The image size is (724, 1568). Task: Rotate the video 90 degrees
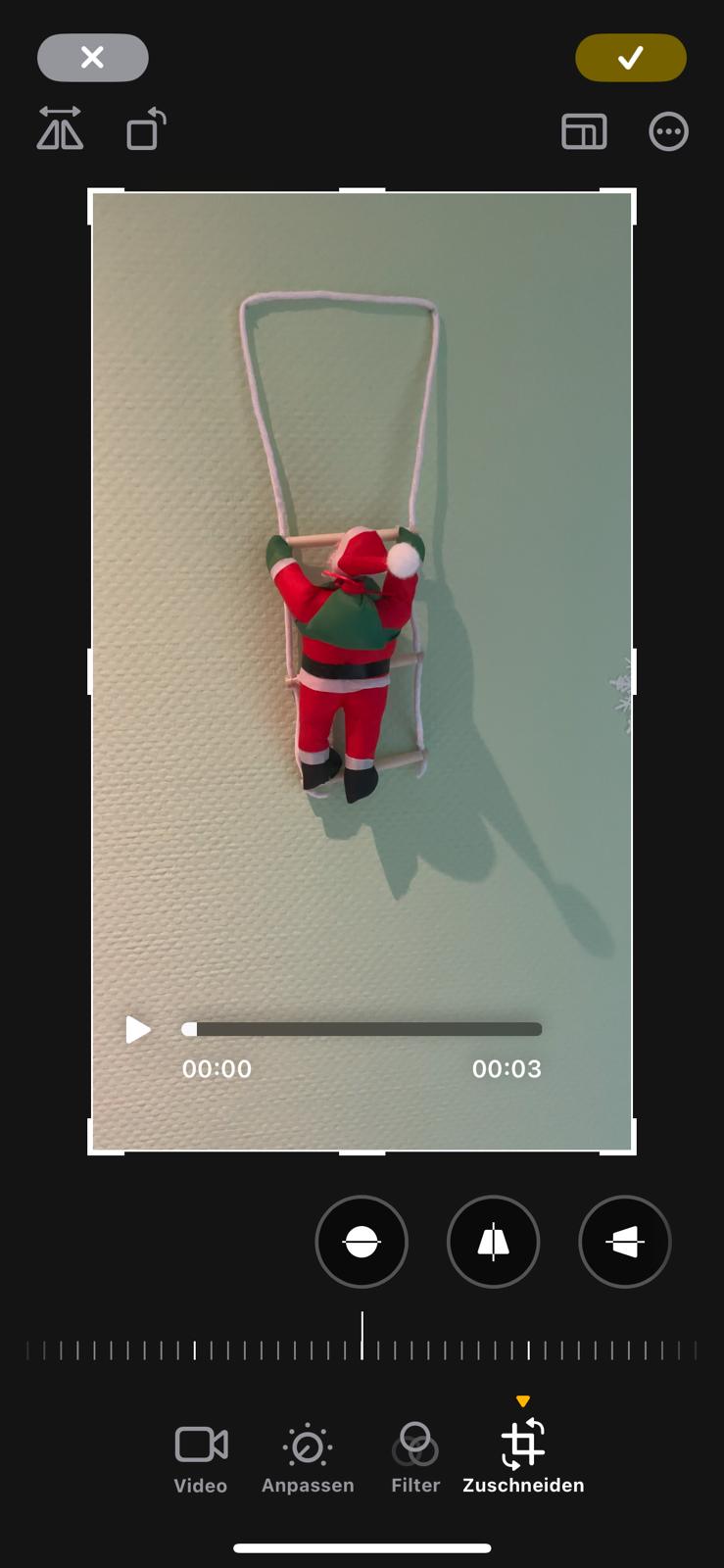[x=146, y=129]
